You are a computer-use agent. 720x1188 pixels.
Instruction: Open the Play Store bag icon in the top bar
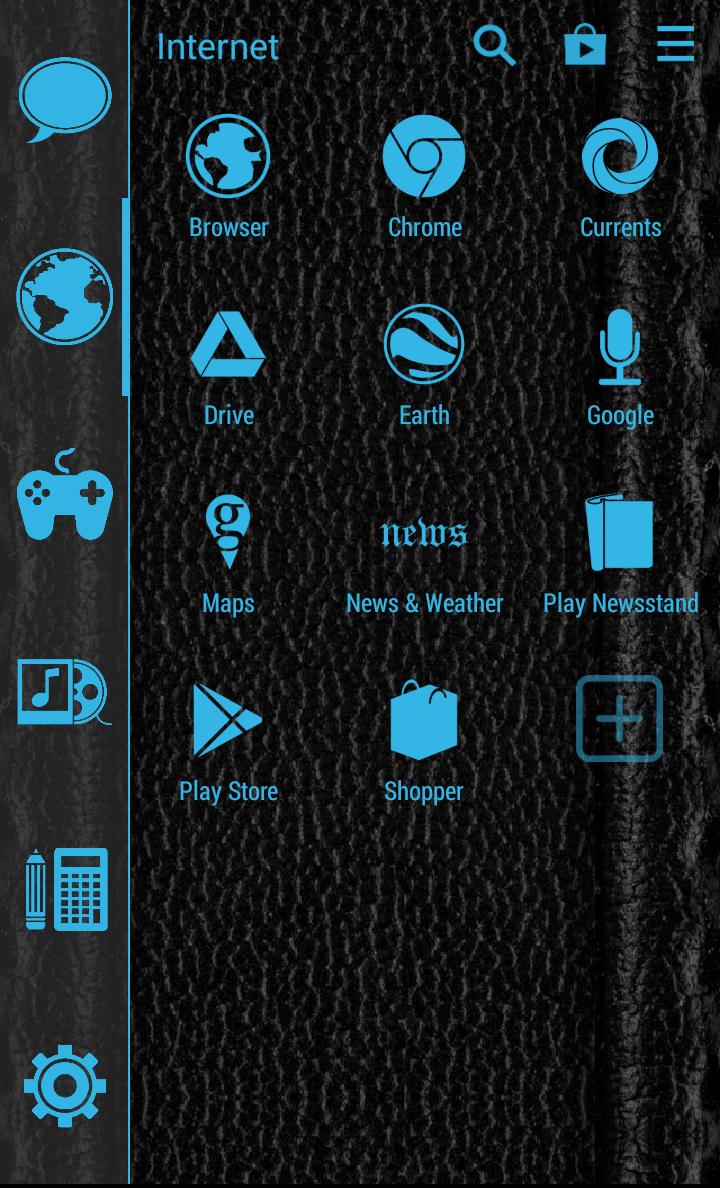[585, 45]
